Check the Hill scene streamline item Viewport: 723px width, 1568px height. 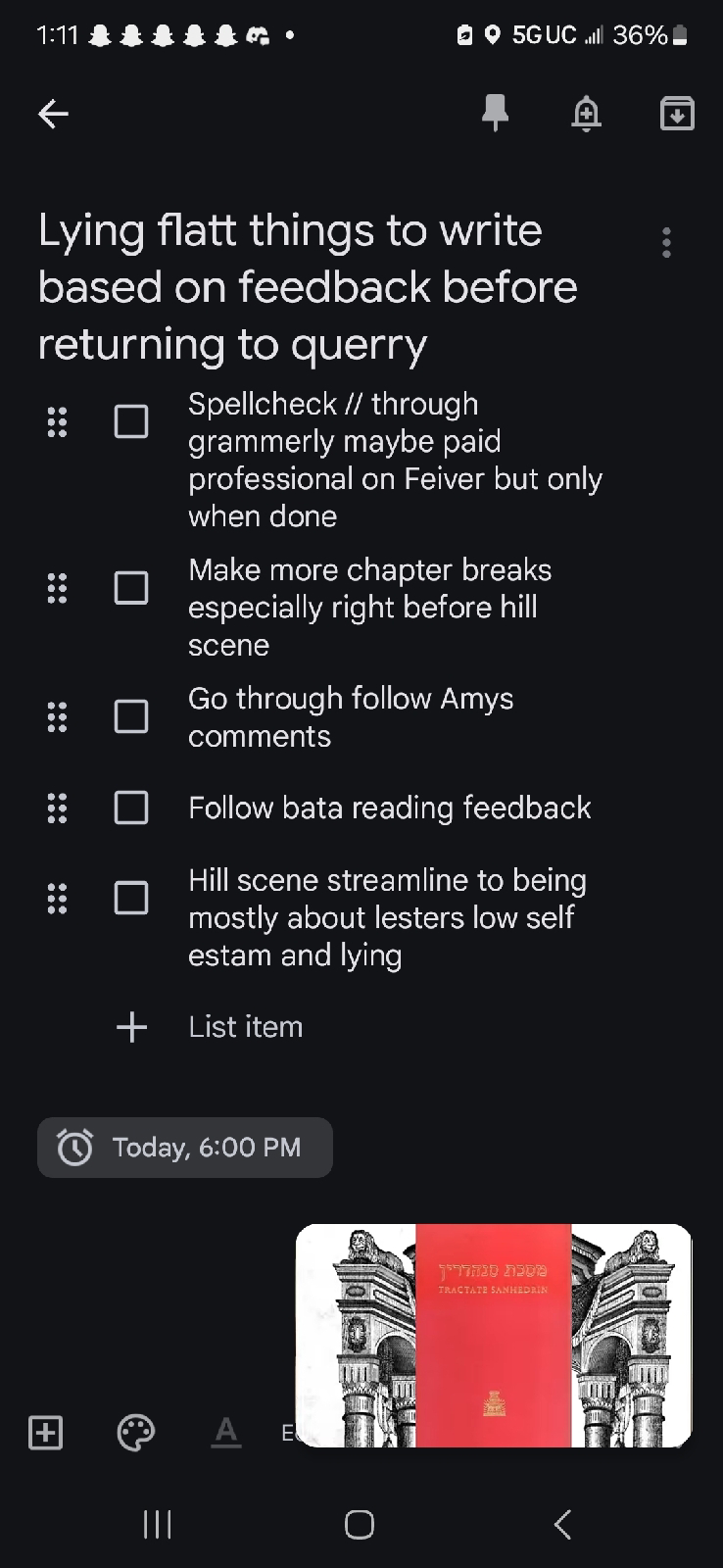point(131,898)
